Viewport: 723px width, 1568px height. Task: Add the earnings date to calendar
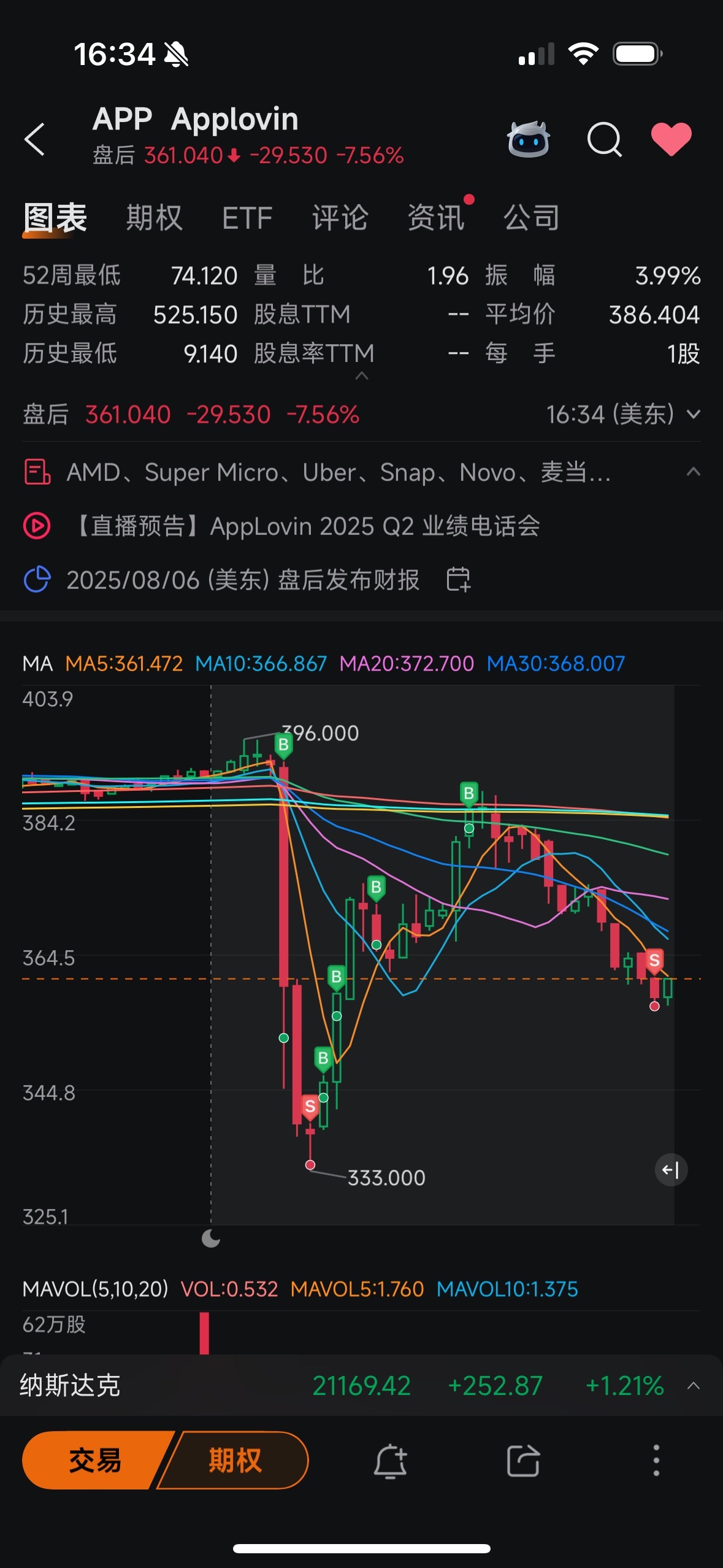point(458,580)
